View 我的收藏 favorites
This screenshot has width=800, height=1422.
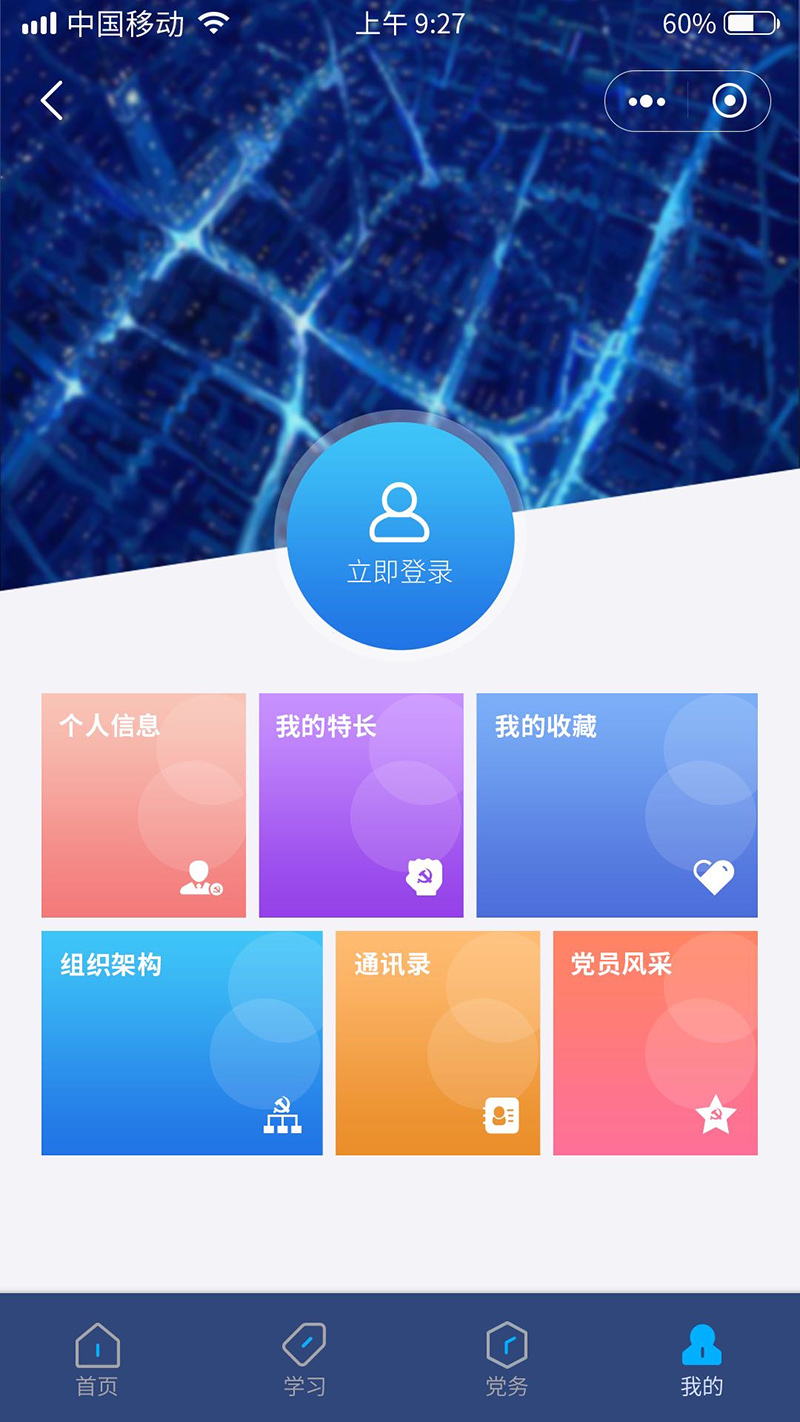[x=617, y=805]
